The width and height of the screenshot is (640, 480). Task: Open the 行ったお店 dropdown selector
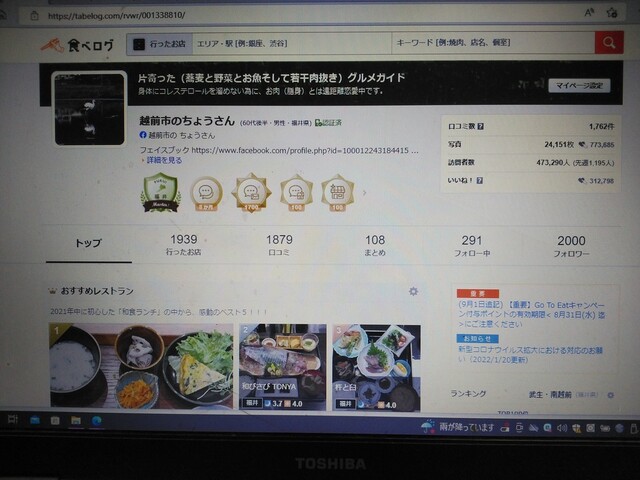(x=166, y=45)
